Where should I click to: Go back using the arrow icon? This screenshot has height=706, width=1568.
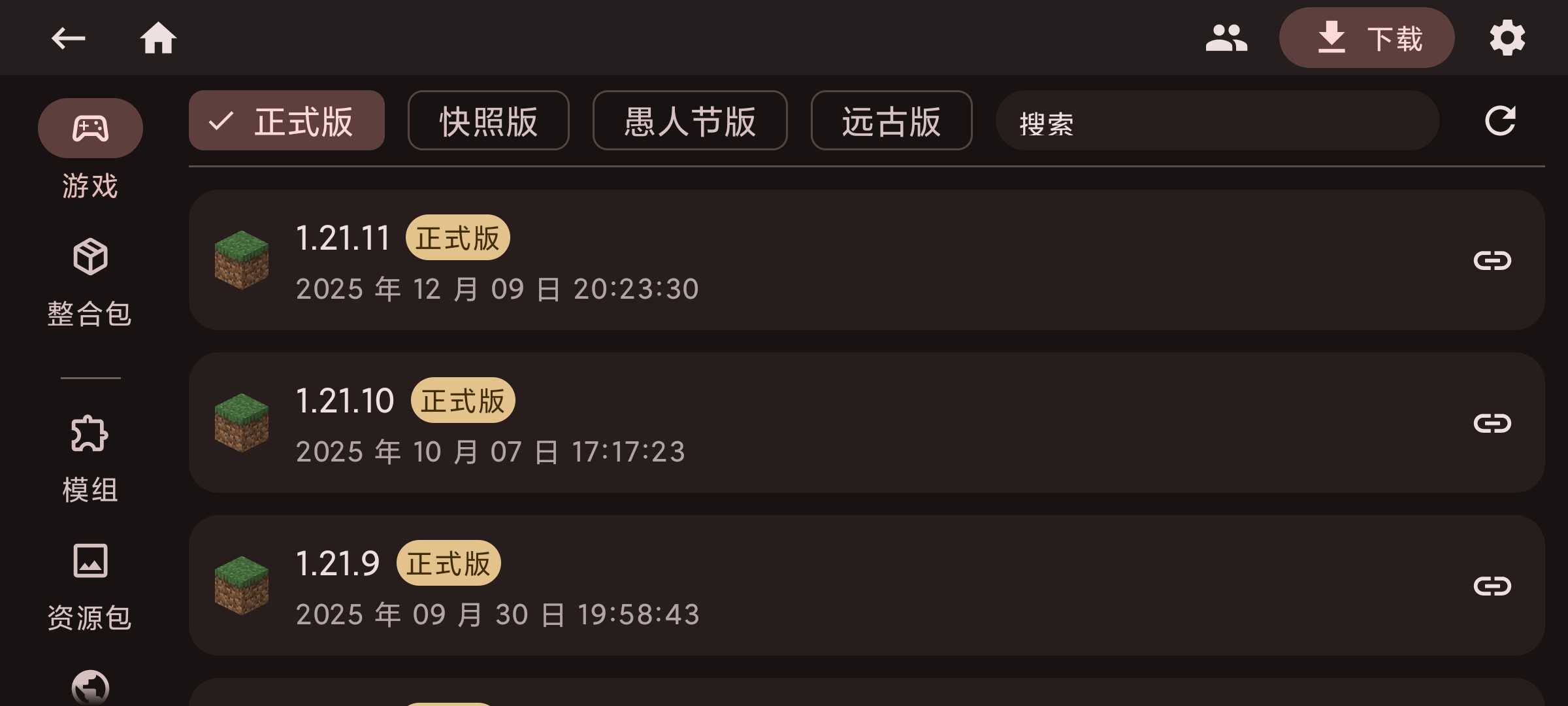[68, 38]
